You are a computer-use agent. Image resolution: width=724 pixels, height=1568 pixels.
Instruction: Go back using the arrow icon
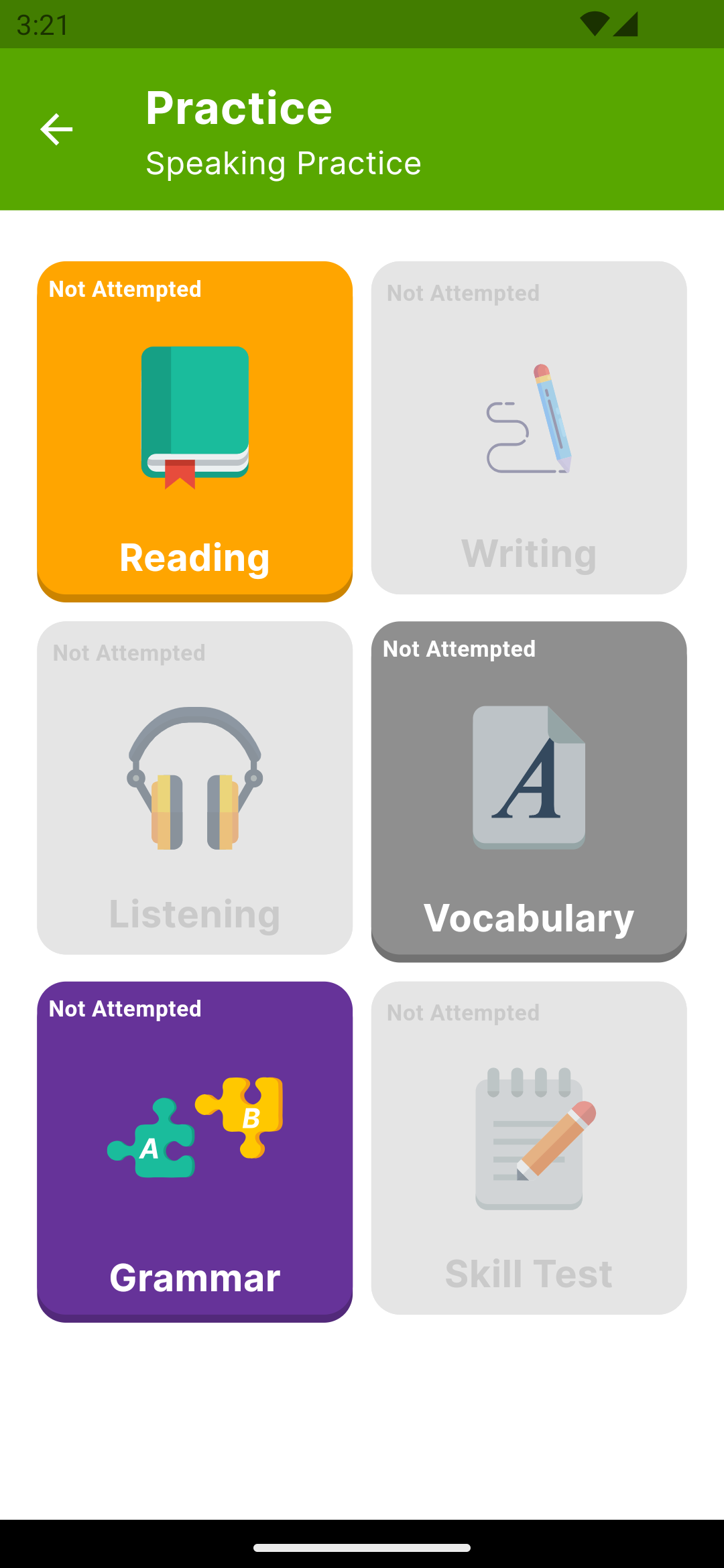coord(56,129)
